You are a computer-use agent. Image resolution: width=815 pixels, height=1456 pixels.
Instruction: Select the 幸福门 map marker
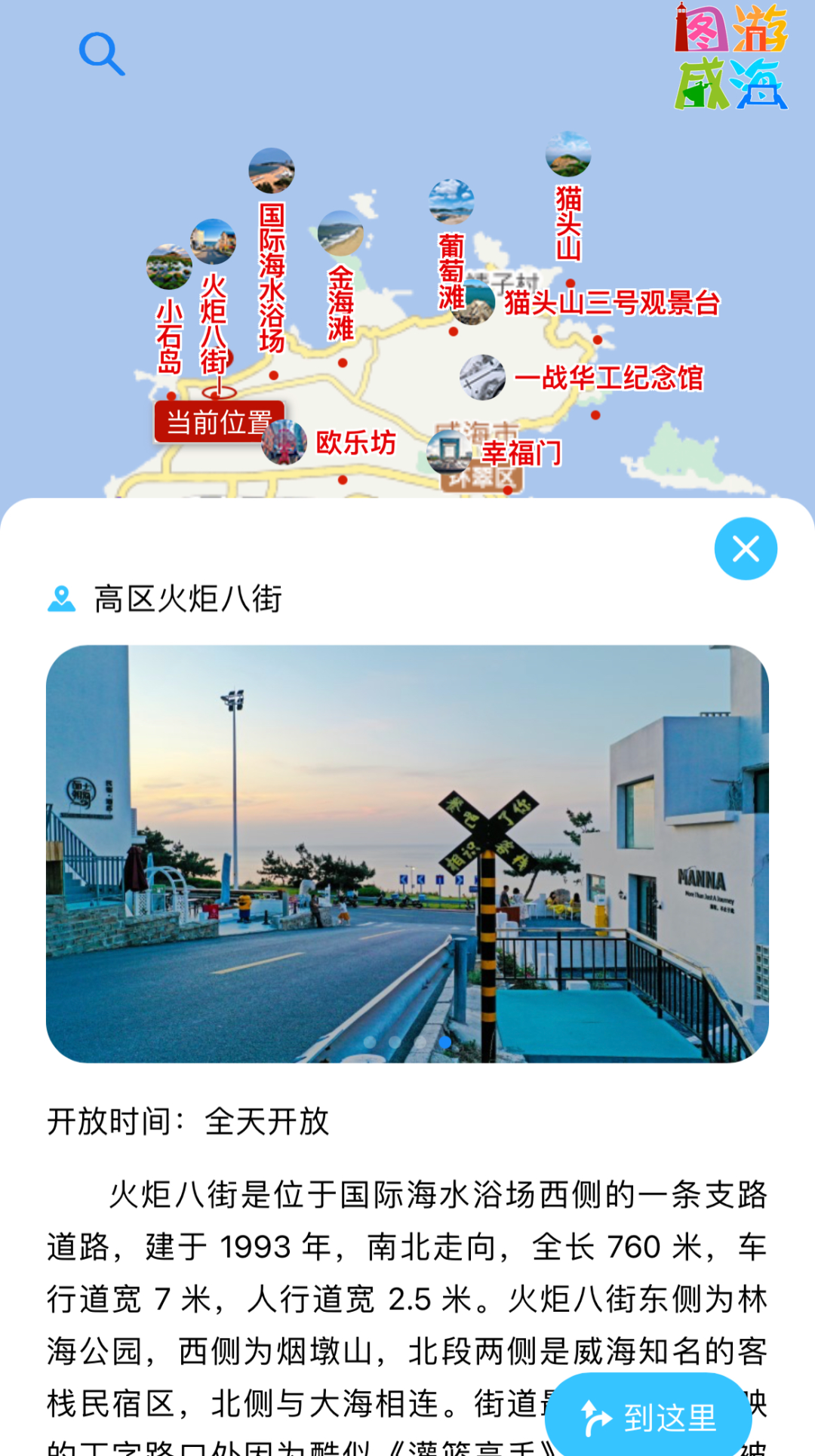point(450,451)
